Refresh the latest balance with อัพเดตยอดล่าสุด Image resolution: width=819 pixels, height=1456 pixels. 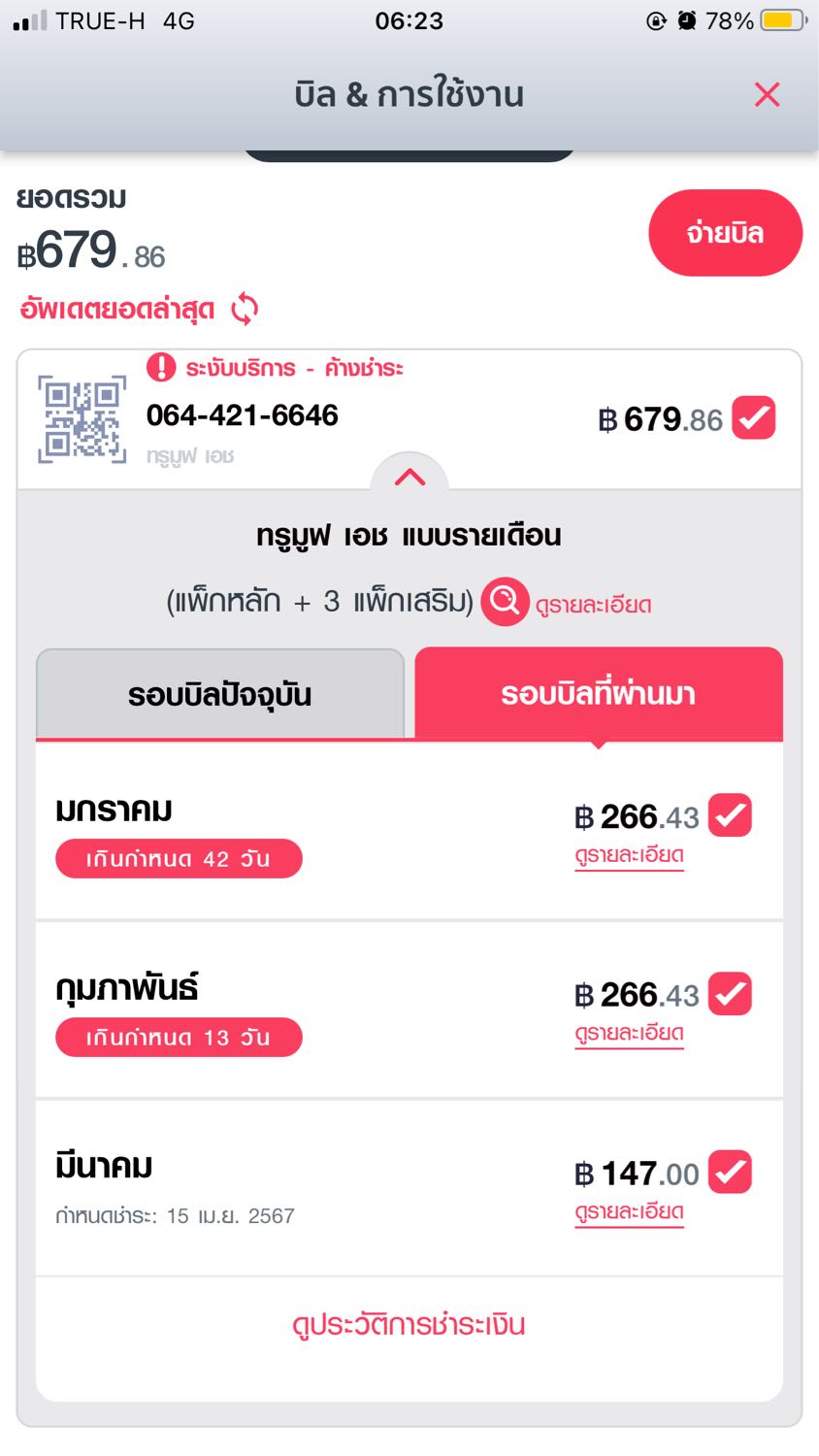[x=139, y=310]
